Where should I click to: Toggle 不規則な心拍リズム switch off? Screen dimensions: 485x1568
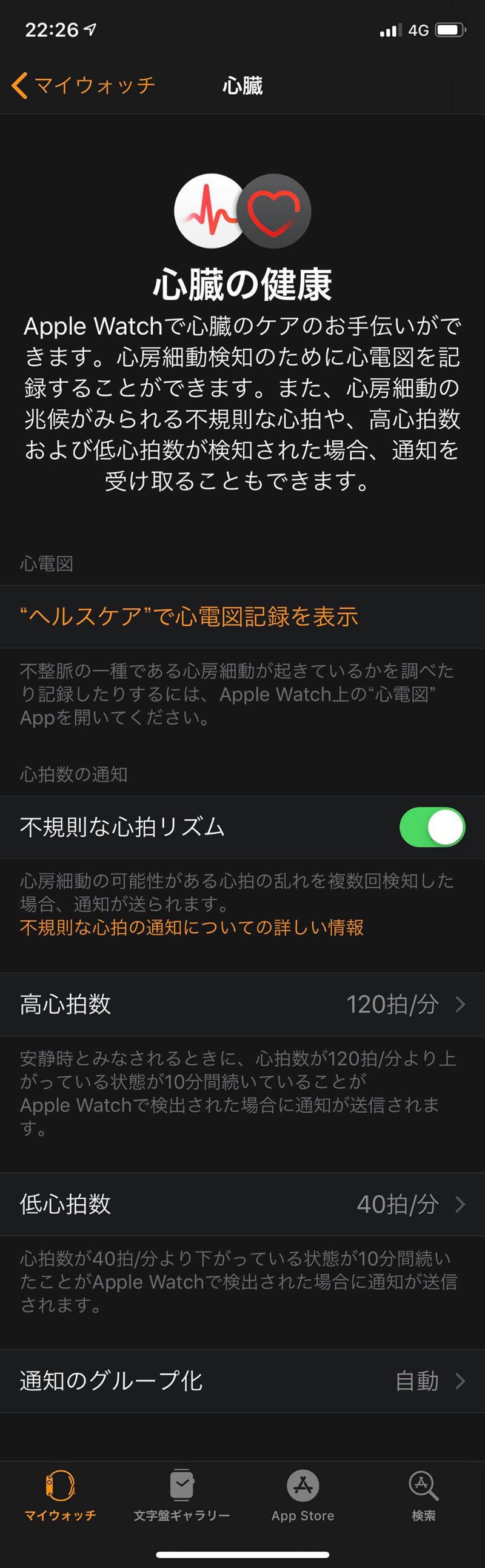coord(432,826)
